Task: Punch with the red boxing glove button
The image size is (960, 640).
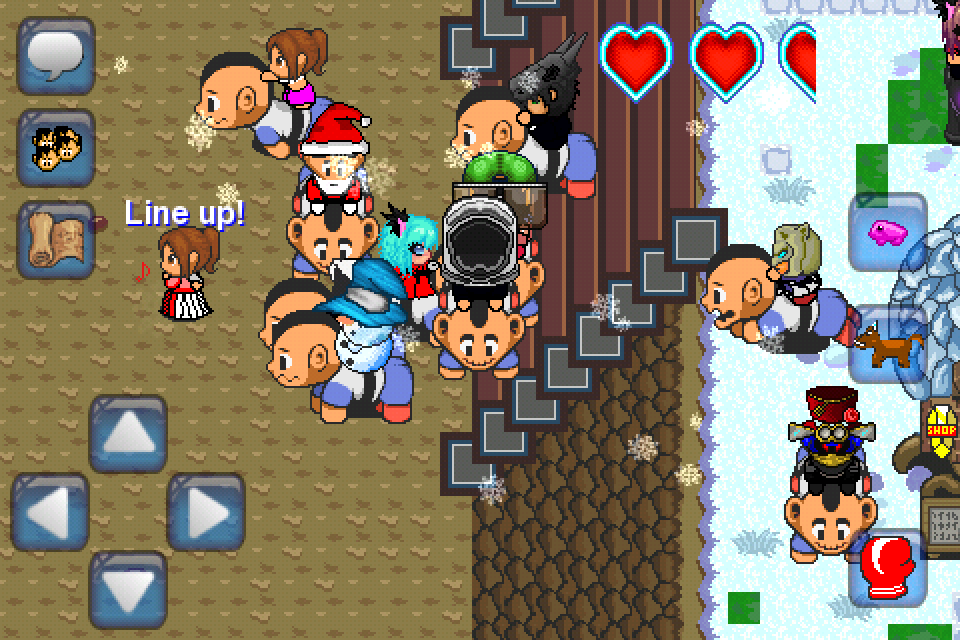Action: (x=887, y=566)
